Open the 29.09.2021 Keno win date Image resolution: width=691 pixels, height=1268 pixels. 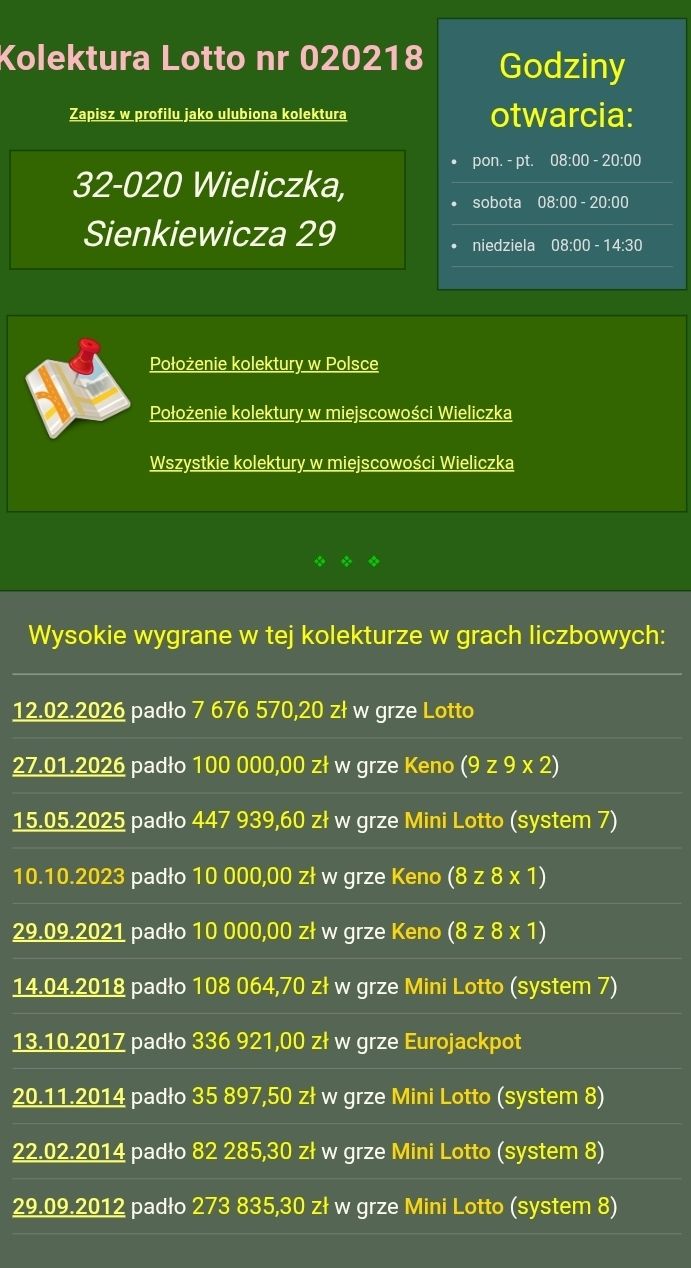click(69, 932)
